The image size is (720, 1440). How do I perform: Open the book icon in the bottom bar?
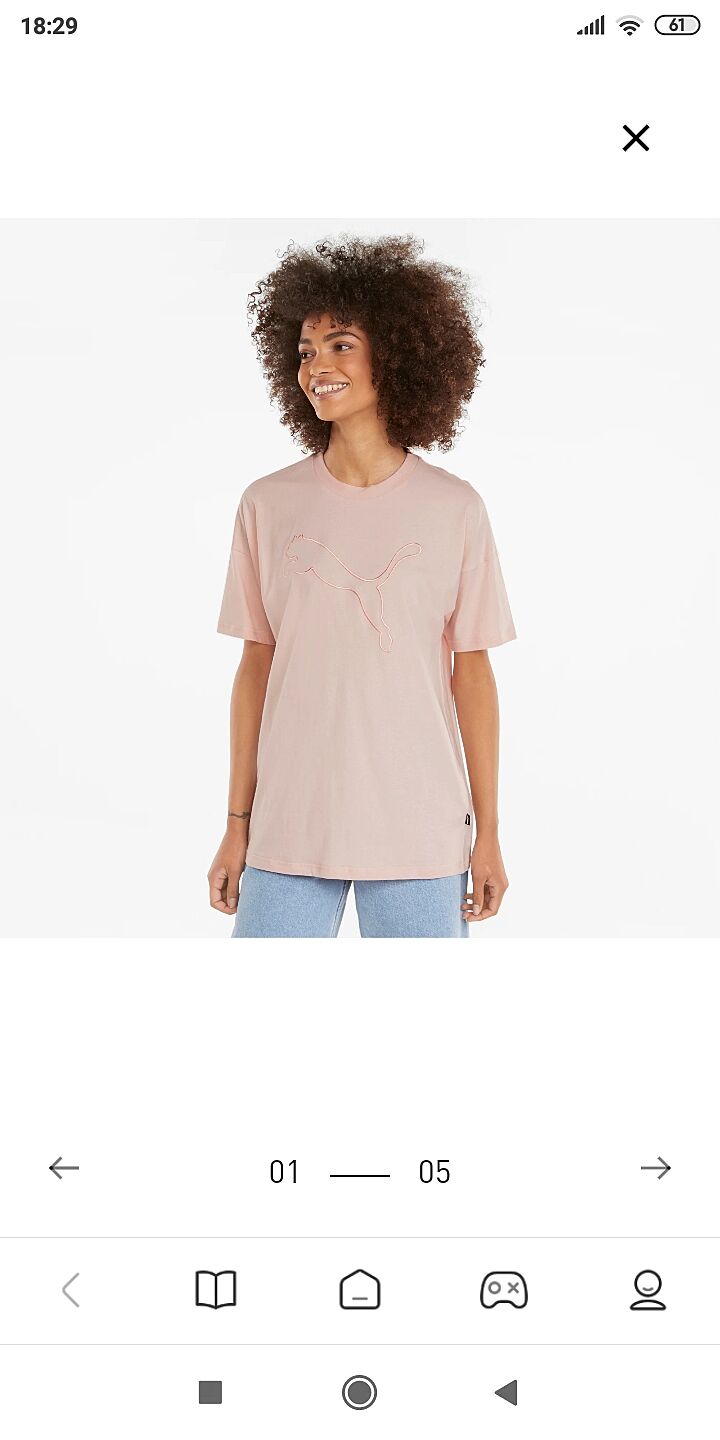tap(216, 1290)
